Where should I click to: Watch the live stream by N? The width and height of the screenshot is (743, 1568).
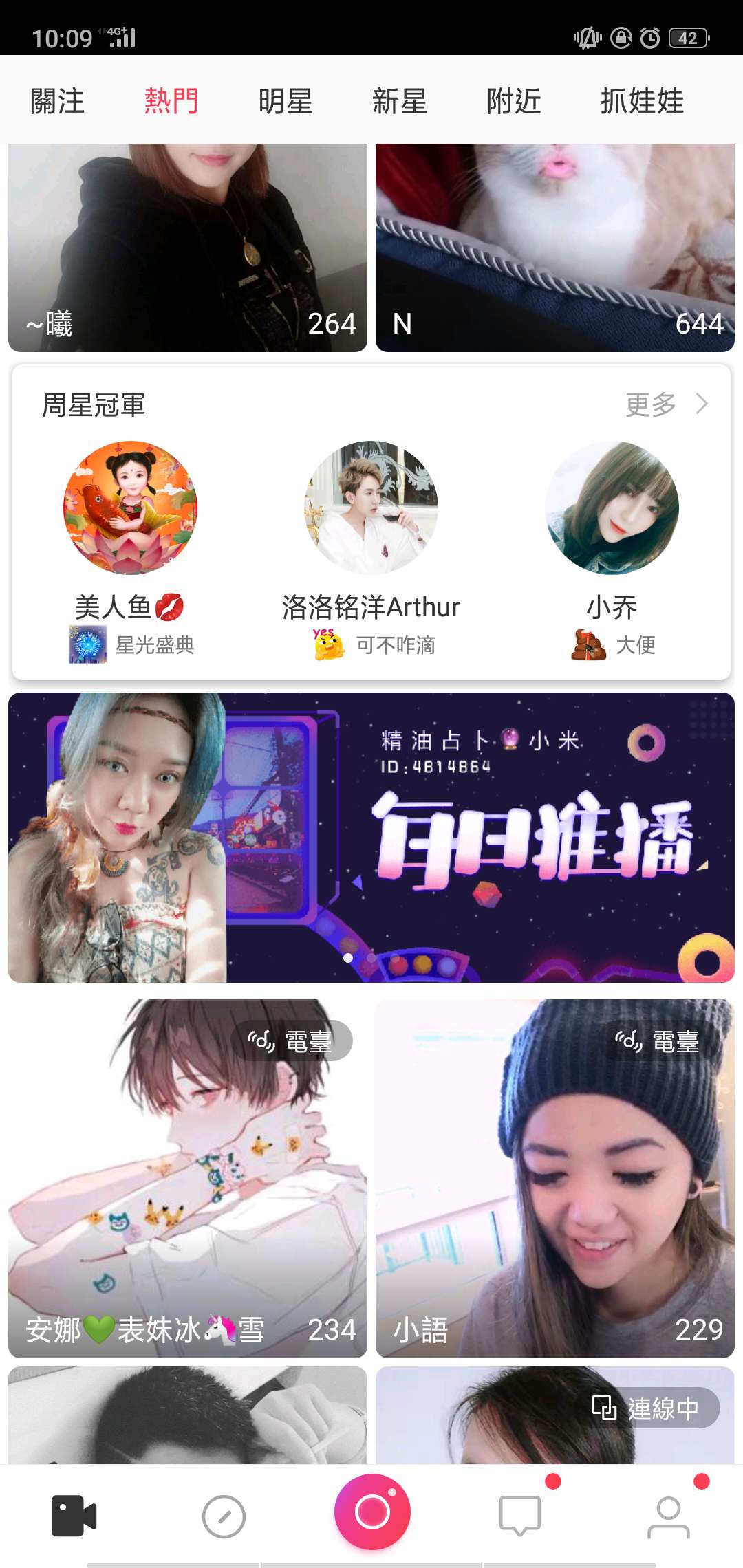pyautogui.click(x=554, y=248)
